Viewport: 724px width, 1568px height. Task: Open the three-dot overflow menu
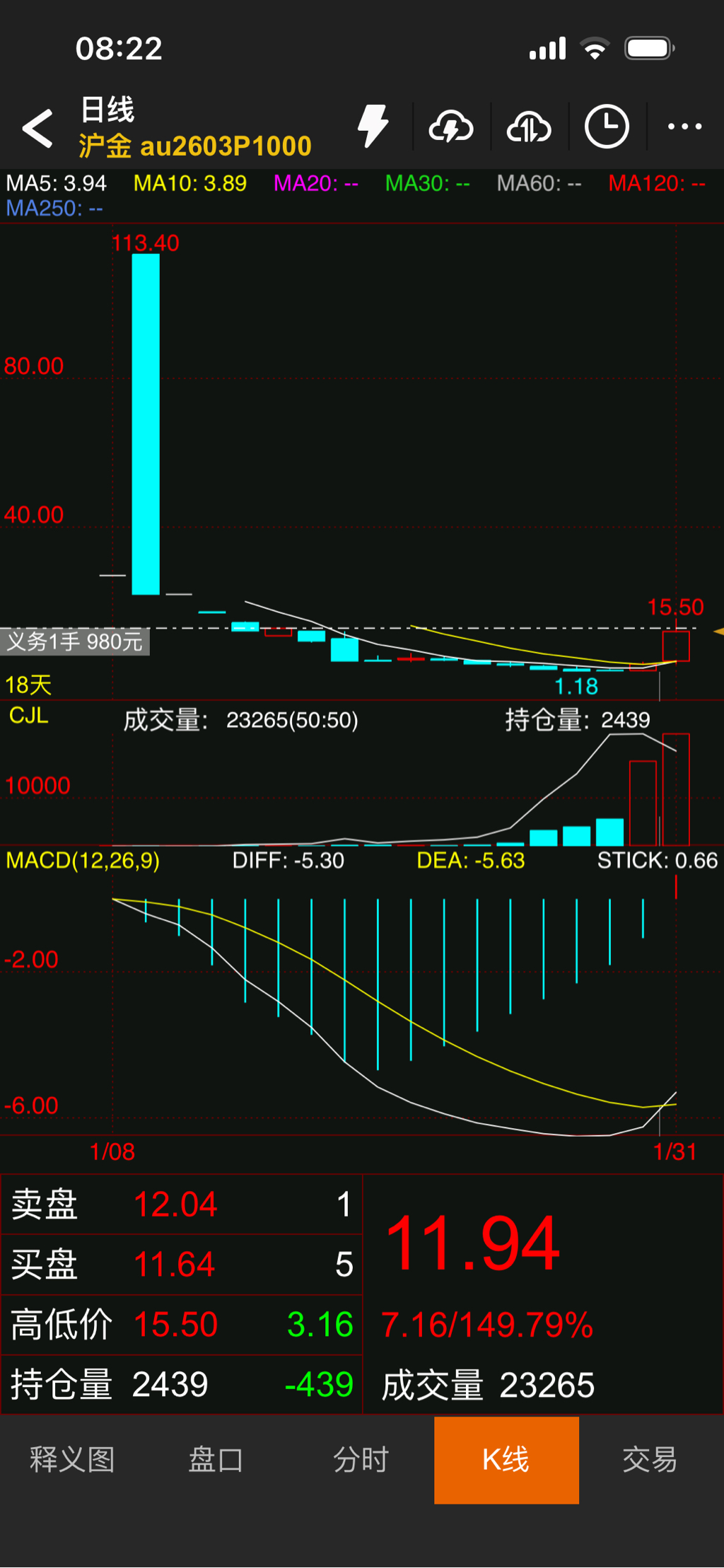point(684,127)
